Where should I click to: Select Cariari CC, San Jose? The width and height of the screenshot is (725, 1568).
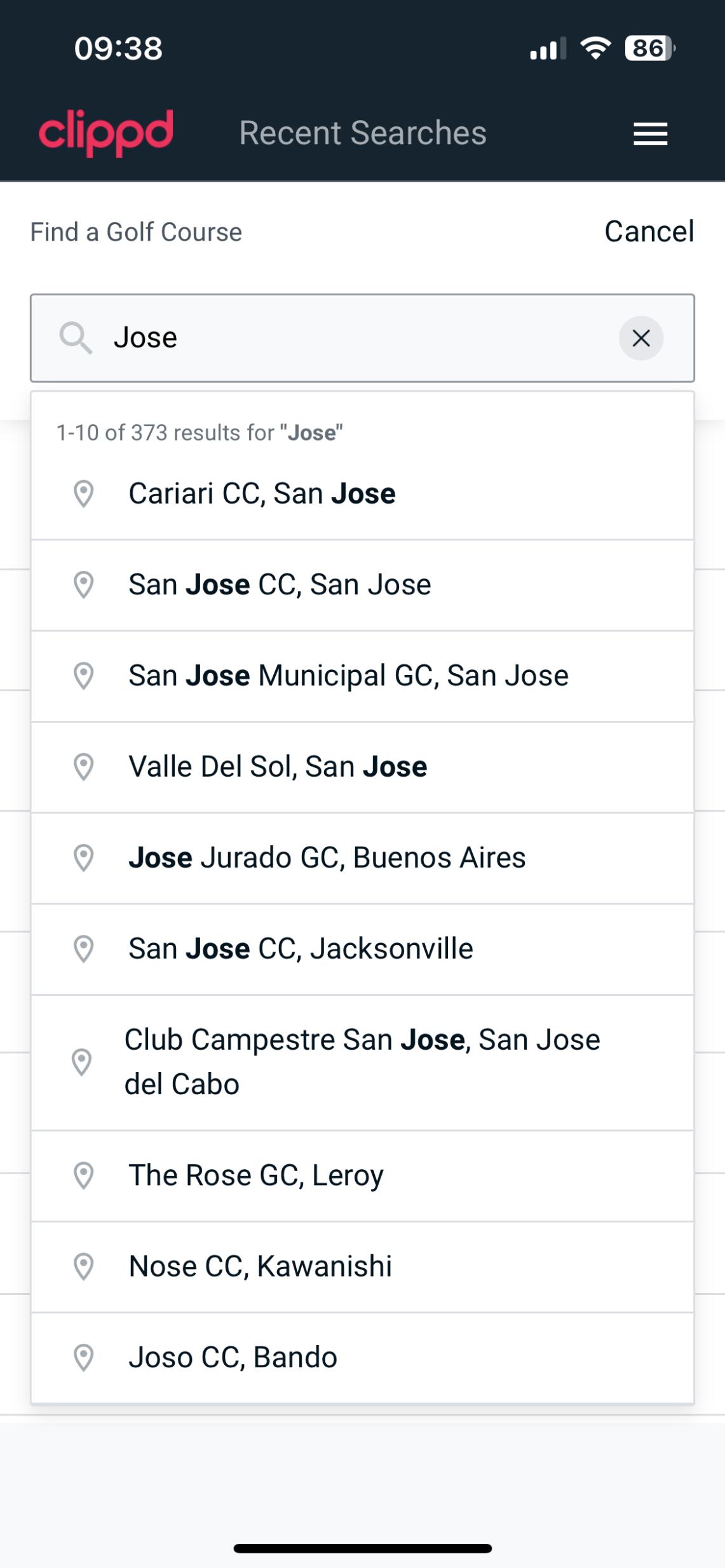click(x=262, y=493)
